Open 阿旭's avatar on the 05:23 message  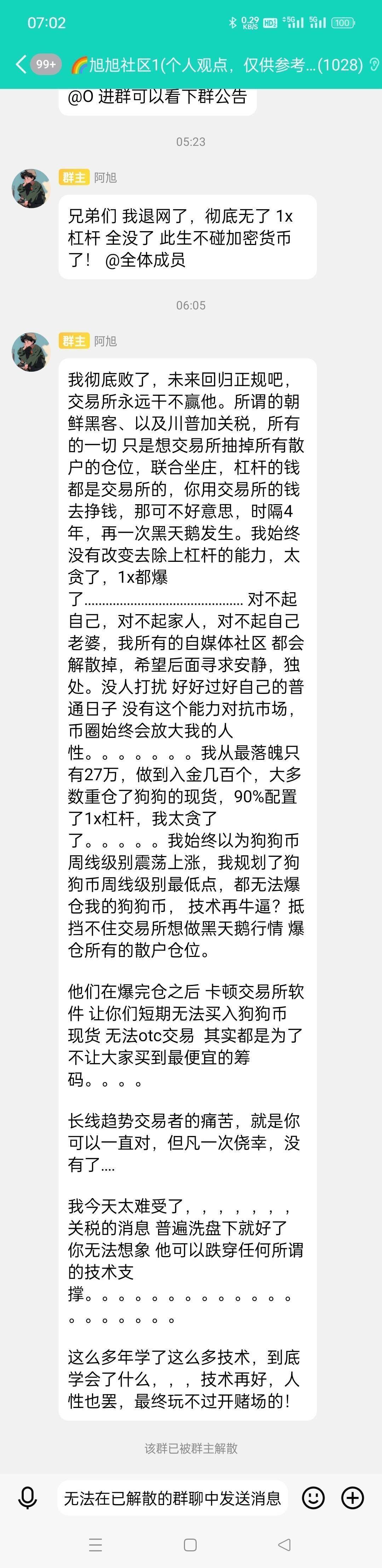coord(30,188)
